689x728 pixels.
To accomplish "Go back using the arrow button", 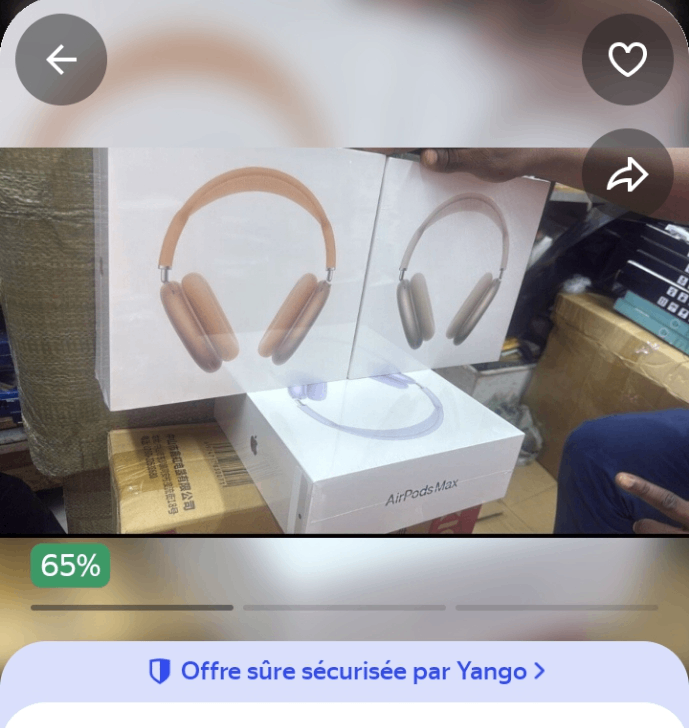I will (x=61, y=60).
